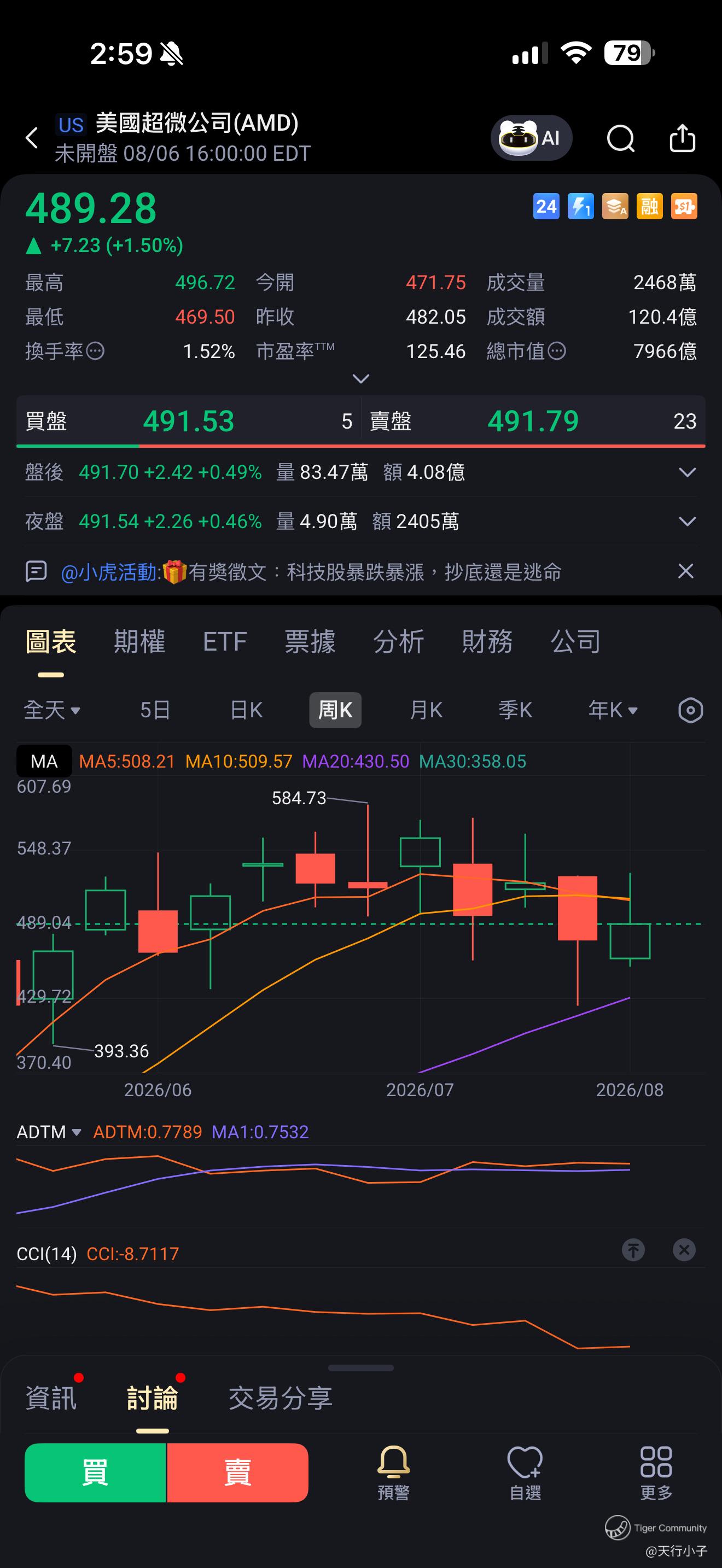This screenshot has height=1568, width=722.
Task: Open chart settings gear icon
Action: pyautogui.click(x=691, y=710)
